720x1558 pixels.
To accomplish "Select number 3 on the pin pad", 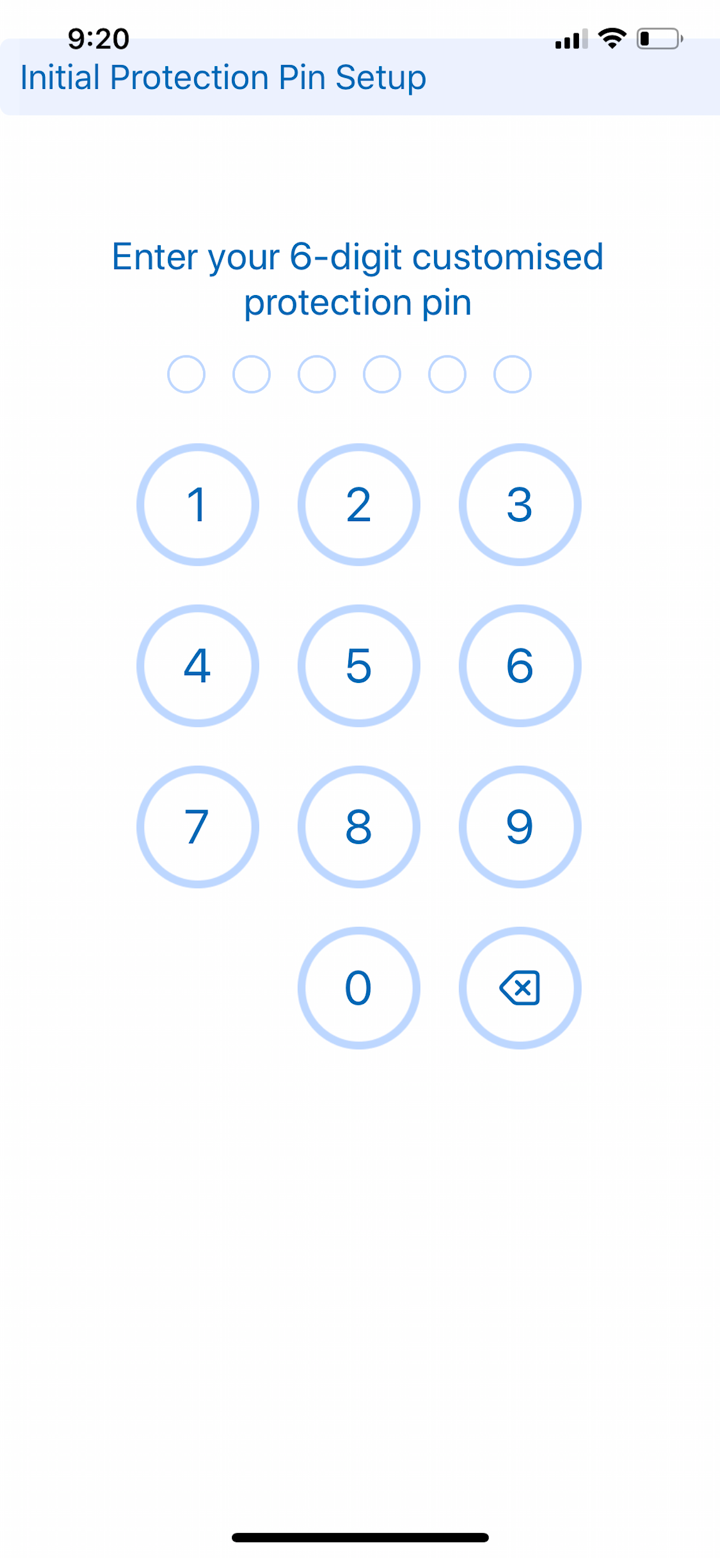I will 520,504.
